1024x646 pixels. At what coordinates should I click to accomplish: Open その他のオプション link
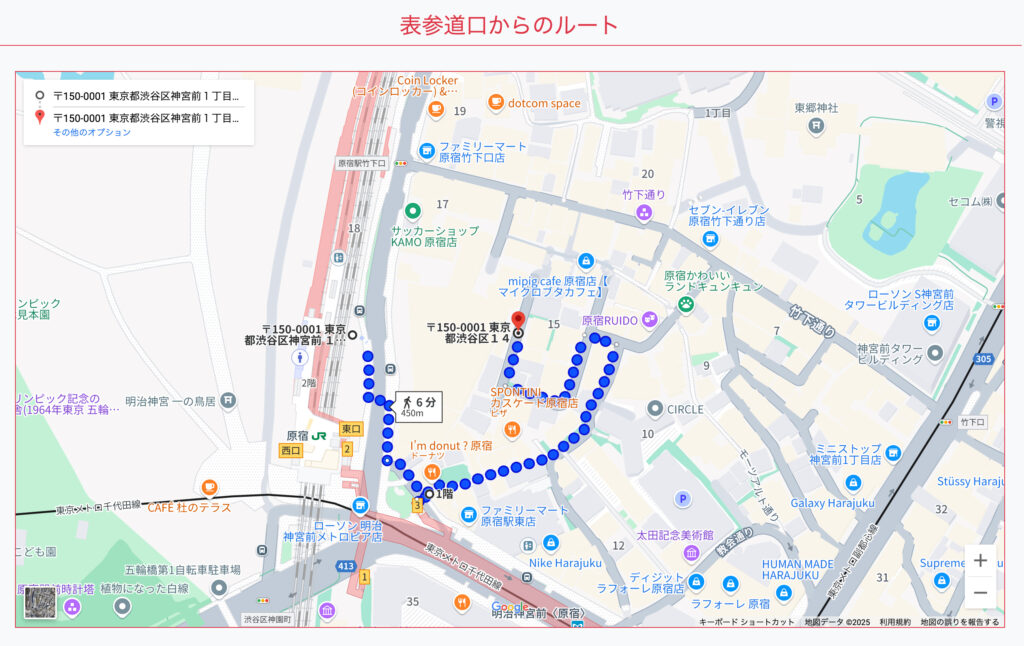coord(91,132)
